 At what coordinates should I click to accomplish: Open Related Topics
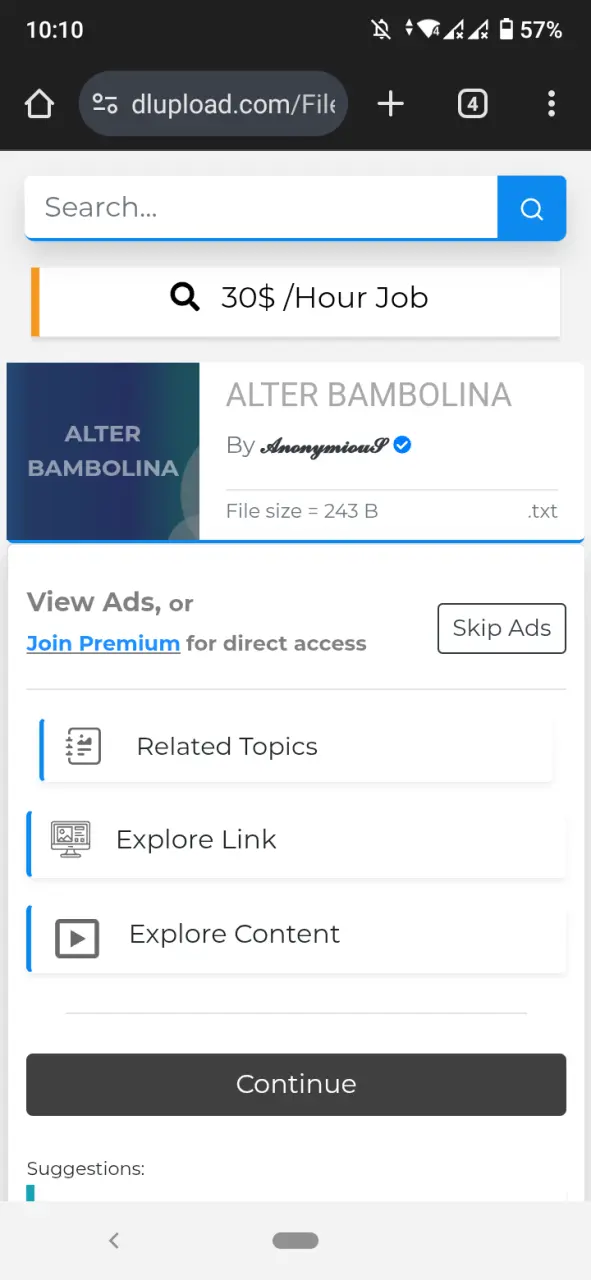point(296,747)
